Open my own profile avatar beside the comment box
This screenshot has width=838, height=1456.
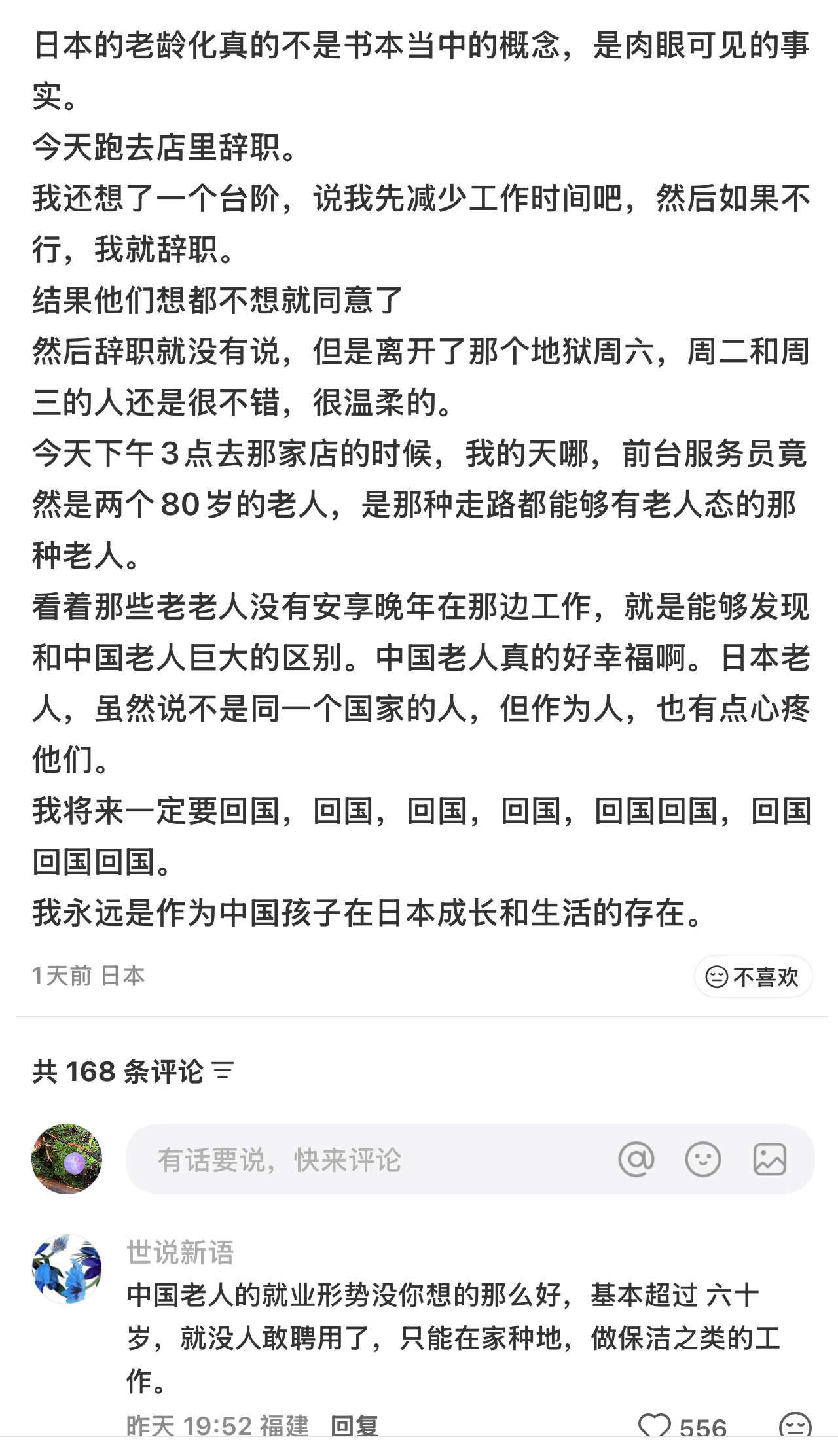click(67, 1159)
